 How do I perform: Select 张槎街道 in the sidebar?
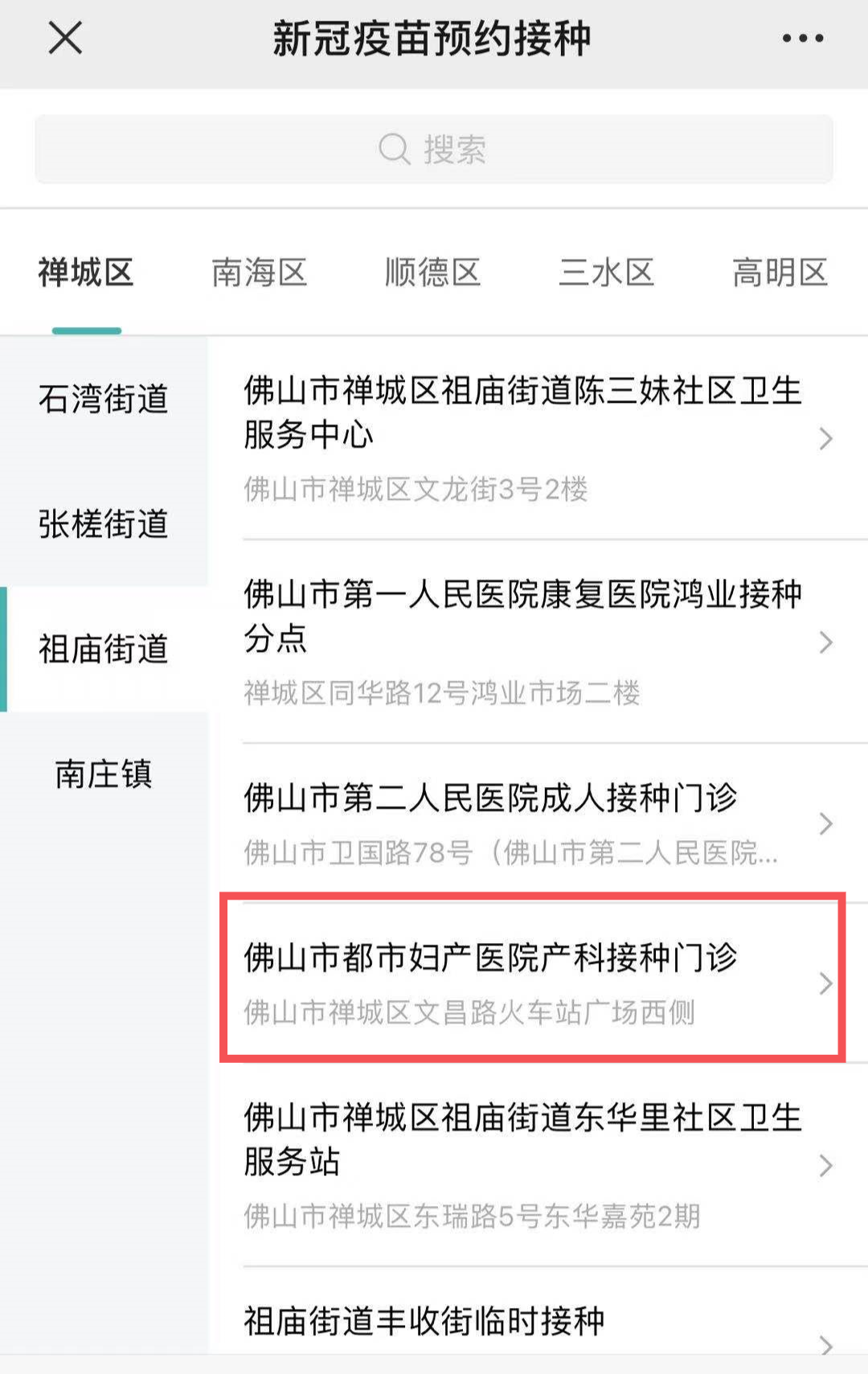[104, 524]
